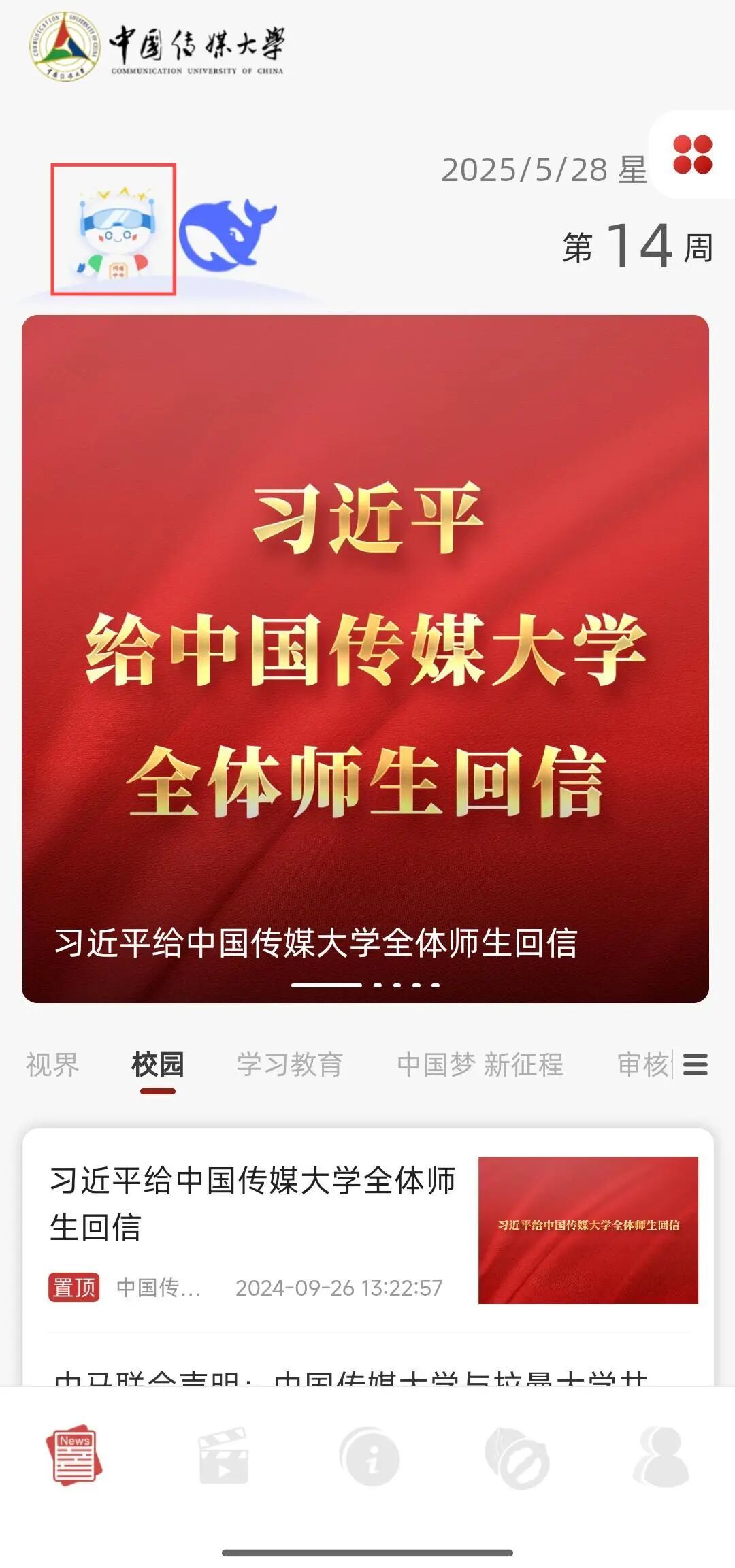Open the robot AI assistant icon

pos(114,230)
